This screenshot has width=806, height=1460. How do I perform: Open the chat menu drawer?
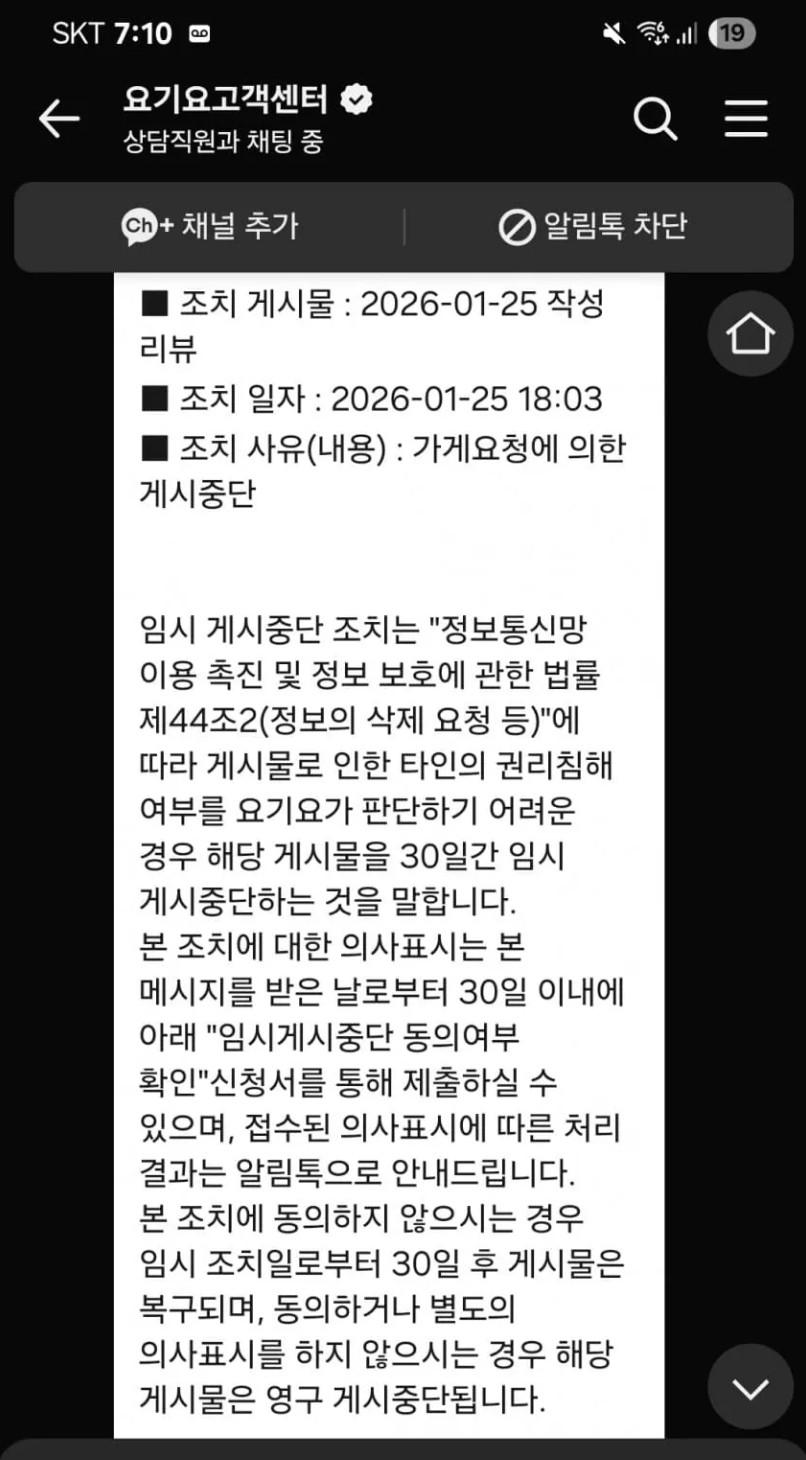pos(746,120)
